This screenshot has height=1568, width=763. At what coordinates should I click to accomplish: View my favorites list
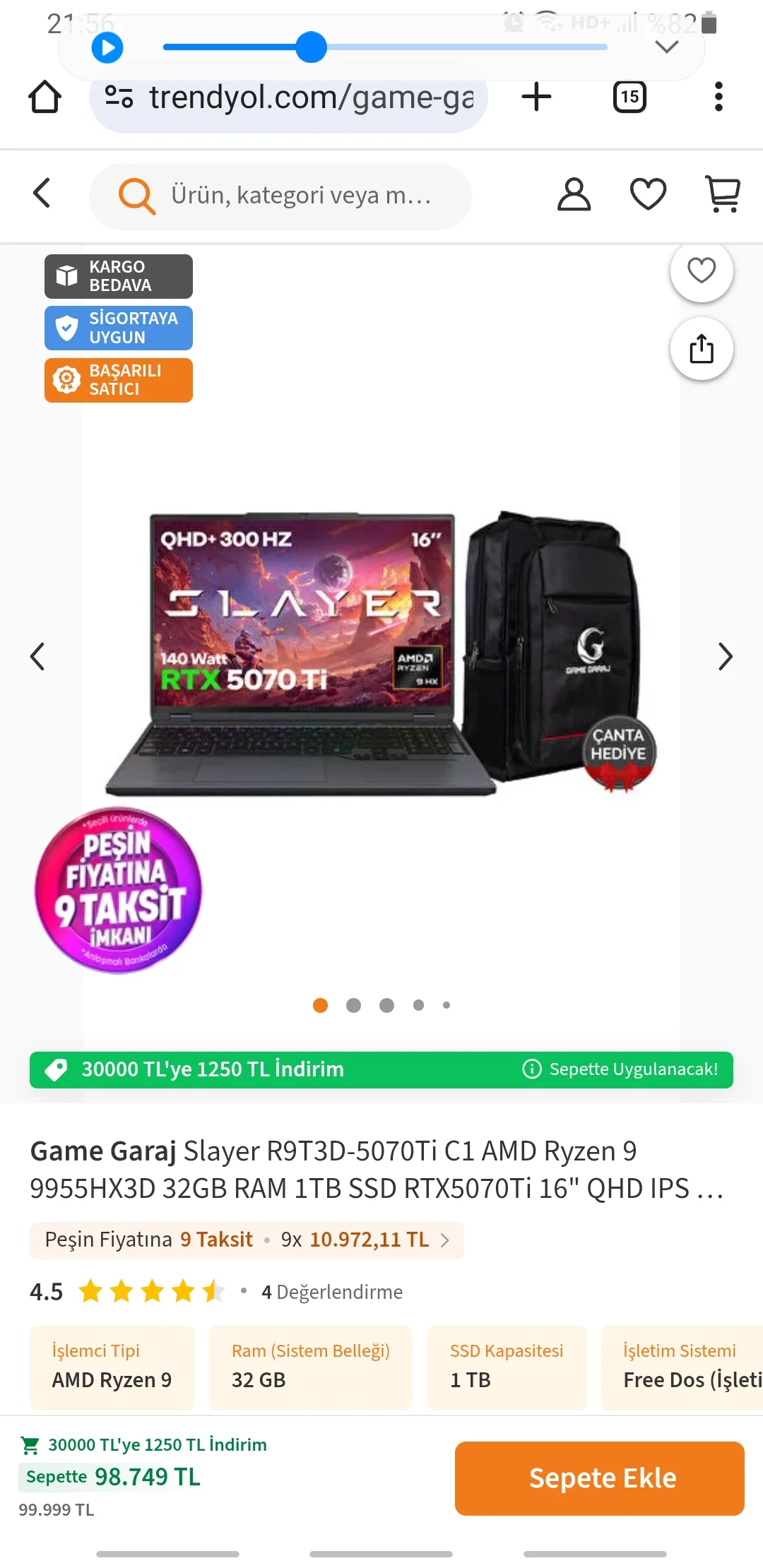pos(648,194)
